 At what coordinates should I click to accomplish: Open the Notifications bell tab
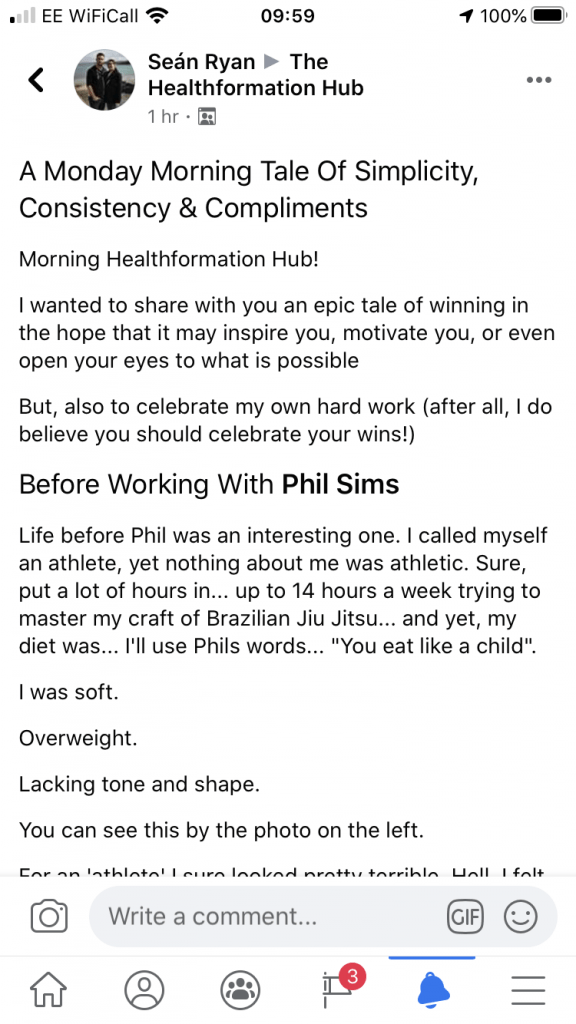coord(433,990)
